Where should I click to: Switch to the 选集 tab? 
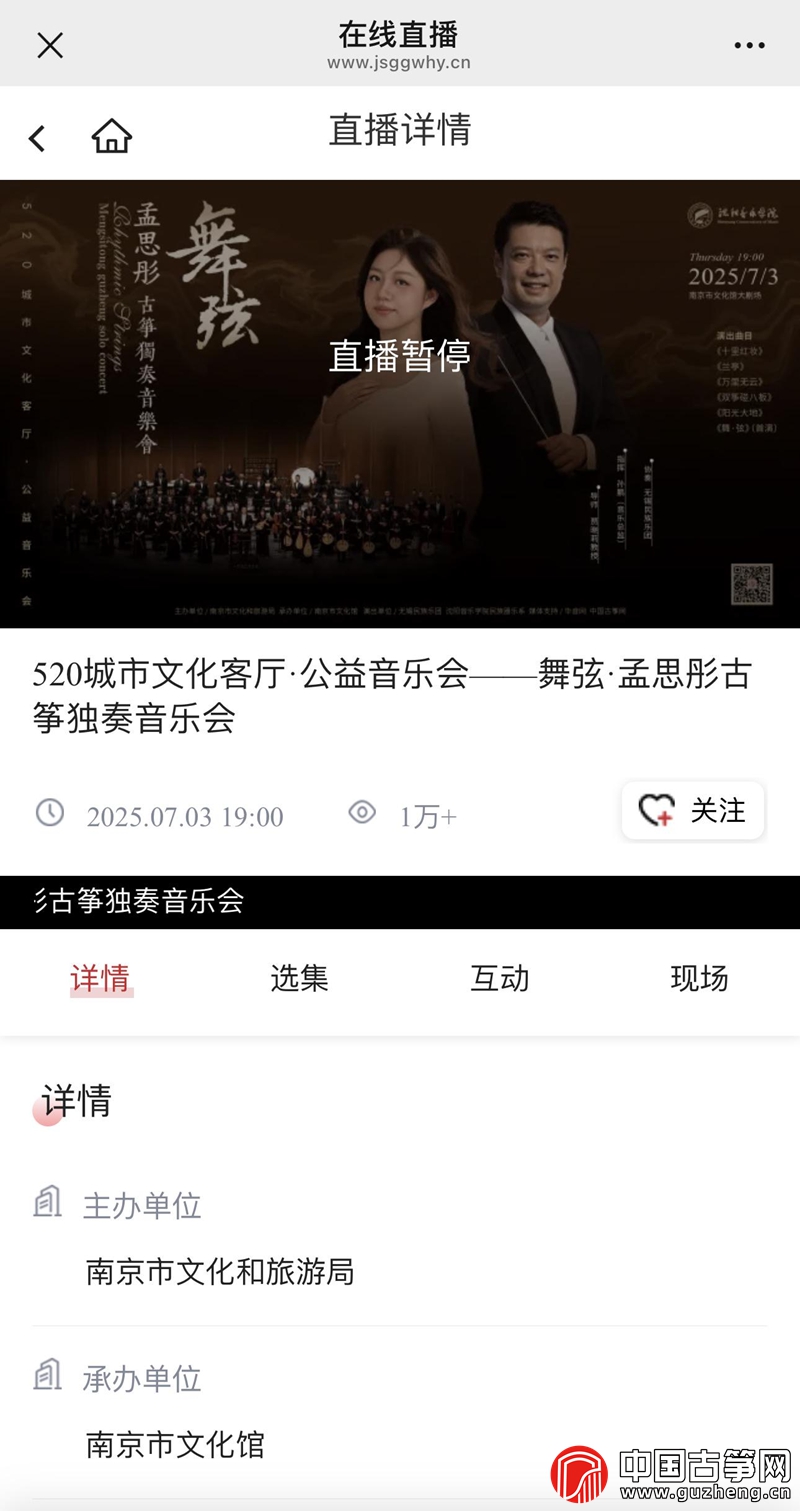299,978
